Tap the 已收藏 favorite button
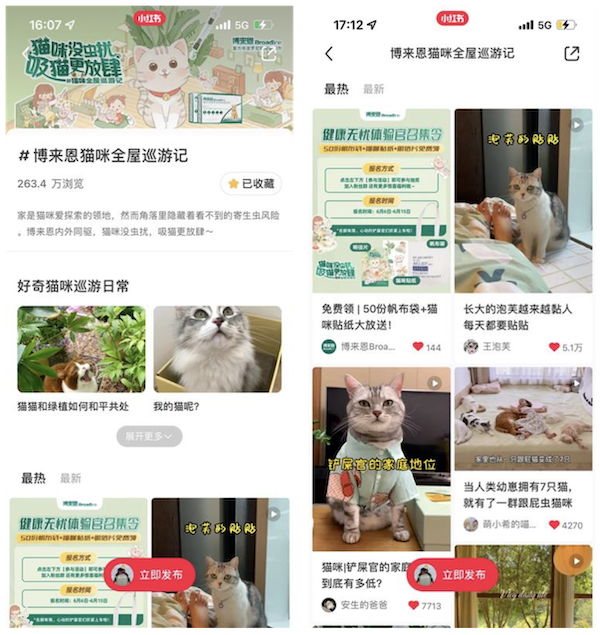 pyautogui.click(x=251, y=184)
